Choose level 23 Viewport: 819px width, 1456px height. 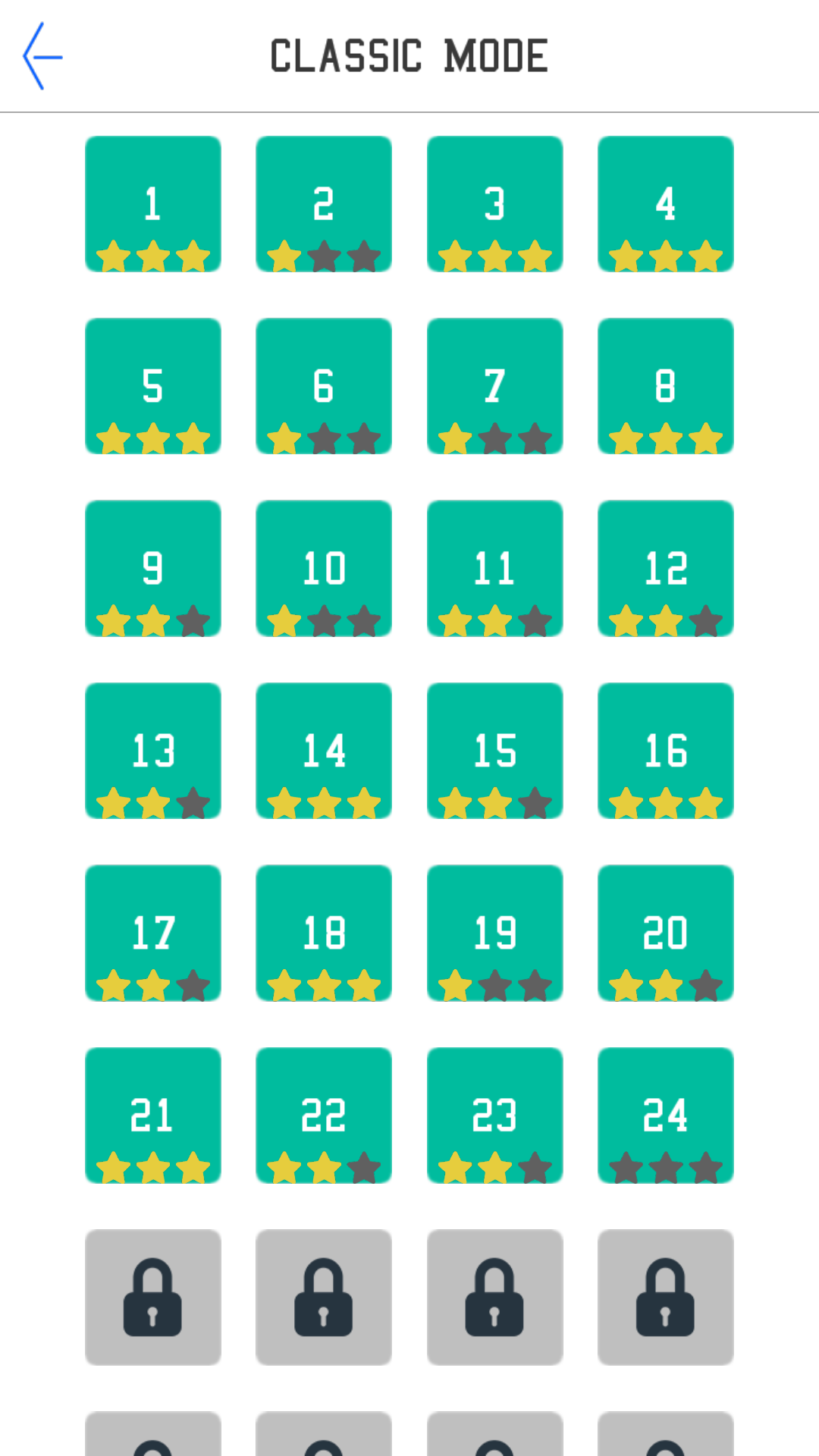point(495,1115)
